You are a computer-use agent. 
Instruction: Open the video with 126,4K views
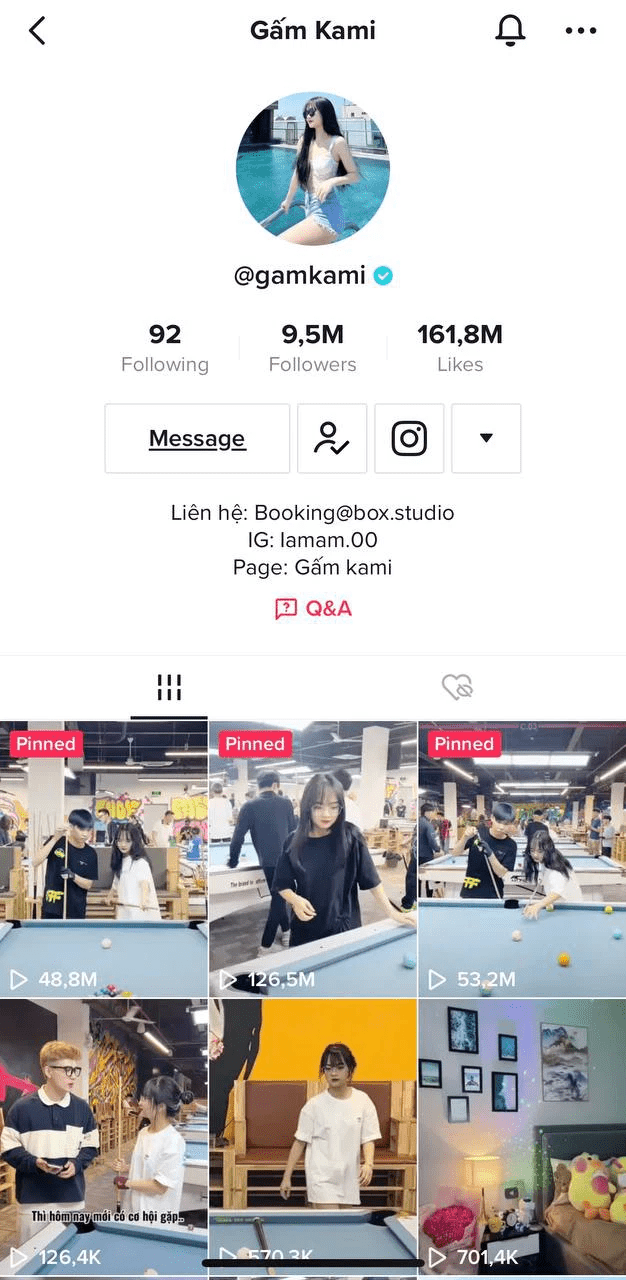(104, 1135)
